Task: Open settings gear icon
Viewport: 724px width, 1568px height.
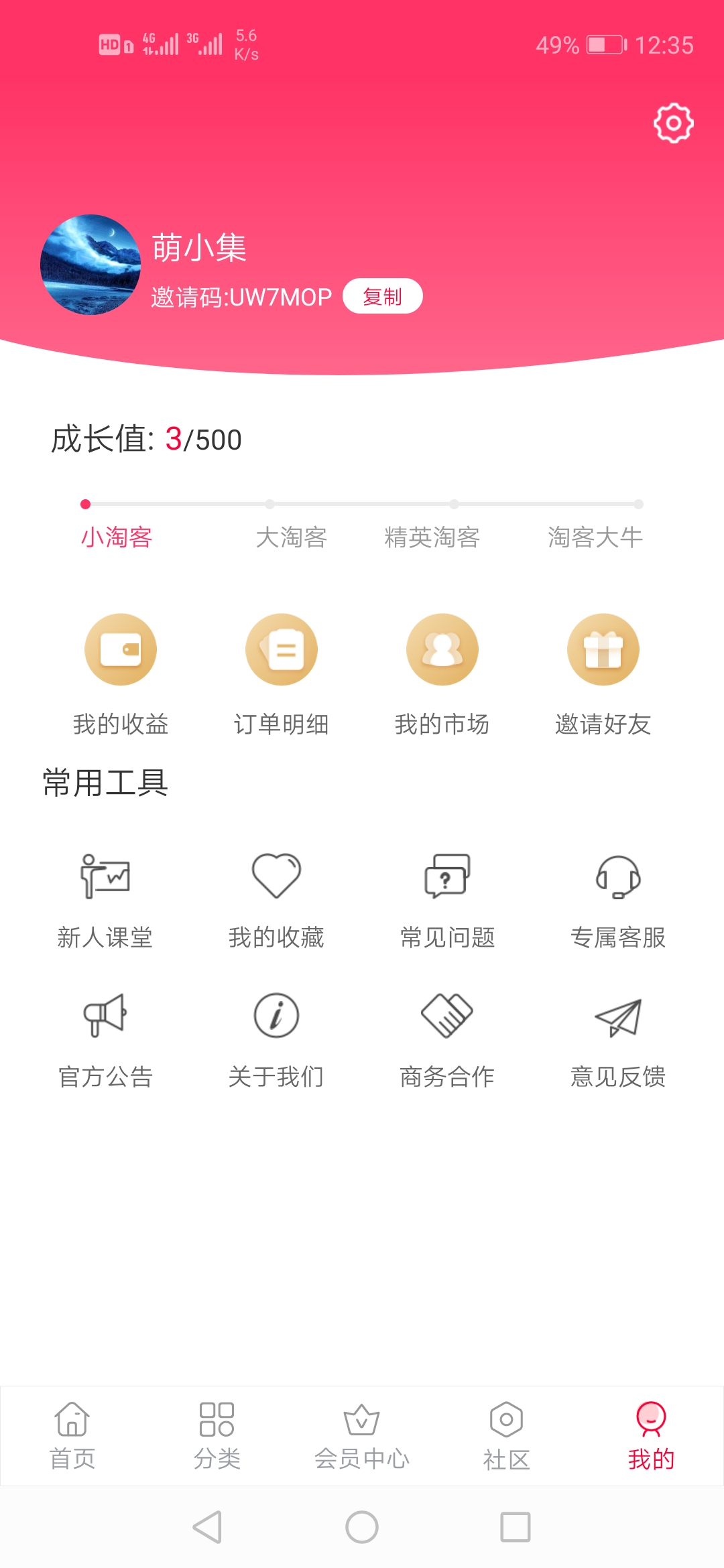Action: point(672,122)
